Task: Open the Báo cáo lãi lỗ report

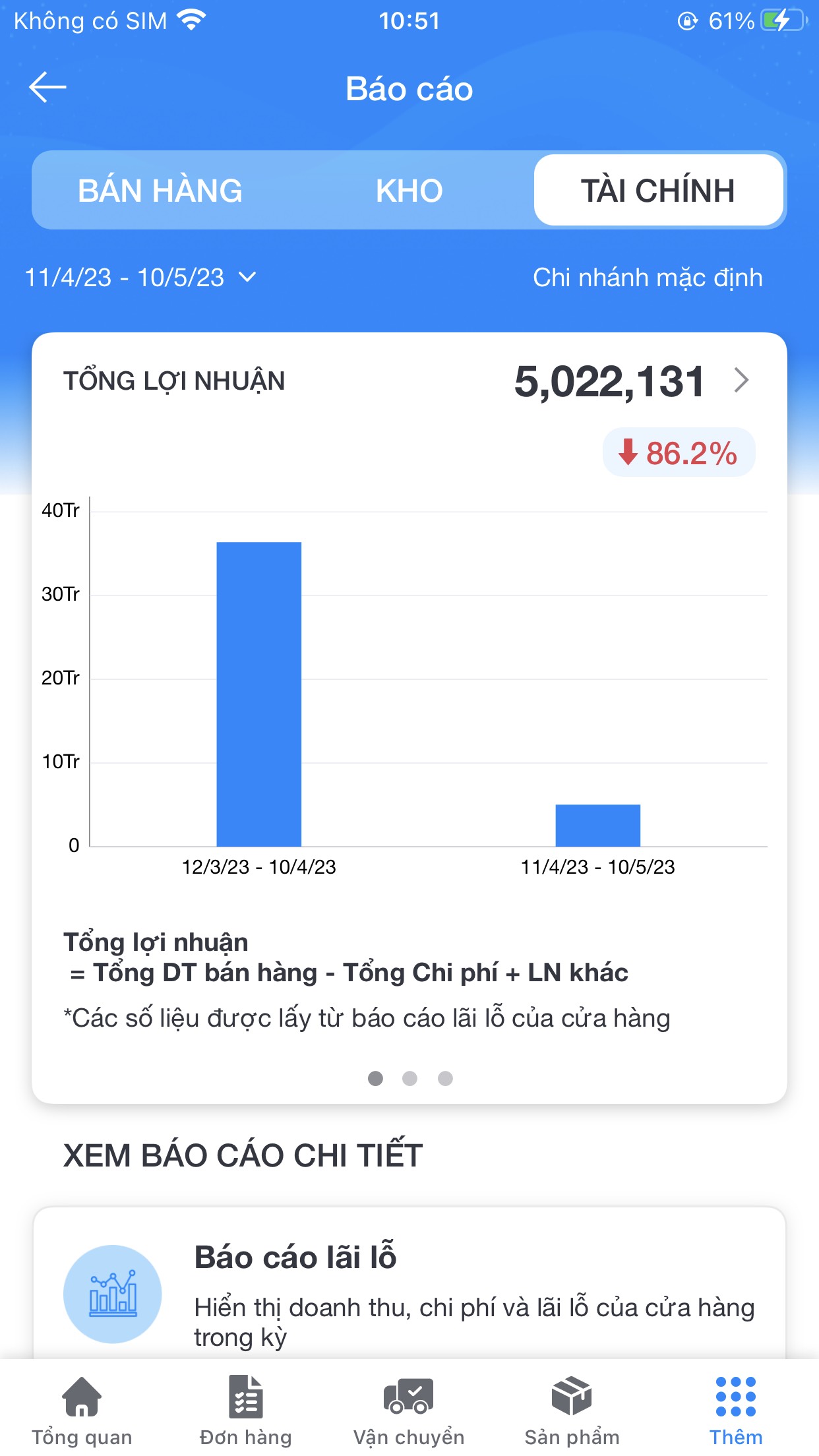Action: (409, 1283)
